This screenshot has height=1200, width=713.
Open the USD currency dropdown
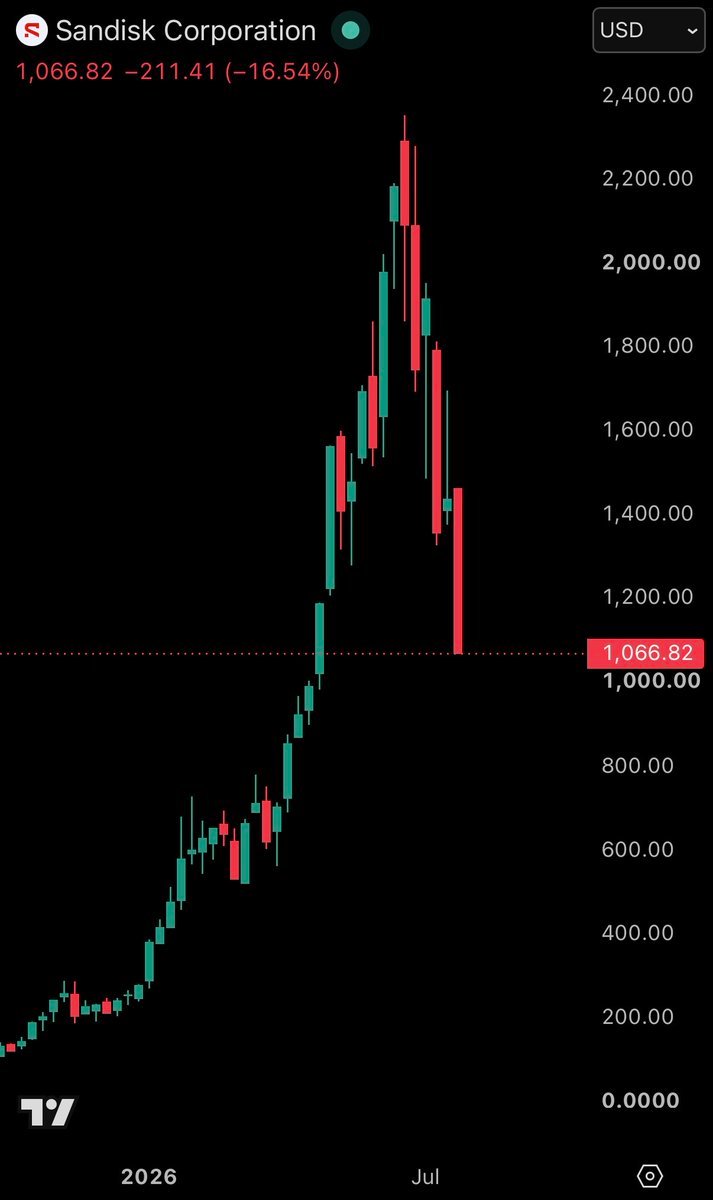[648, 31]
